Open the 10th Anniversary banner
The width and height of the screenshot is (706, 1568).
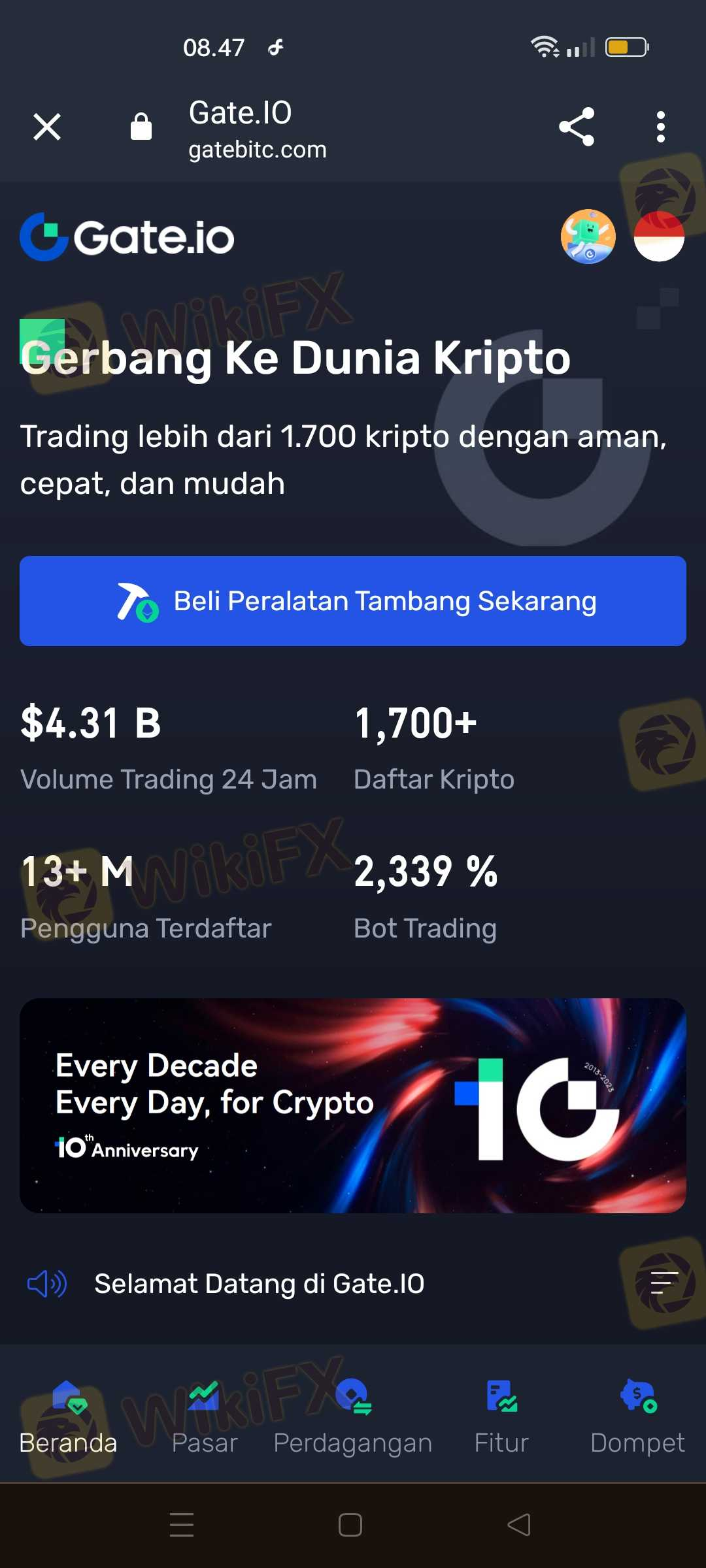353,1105
